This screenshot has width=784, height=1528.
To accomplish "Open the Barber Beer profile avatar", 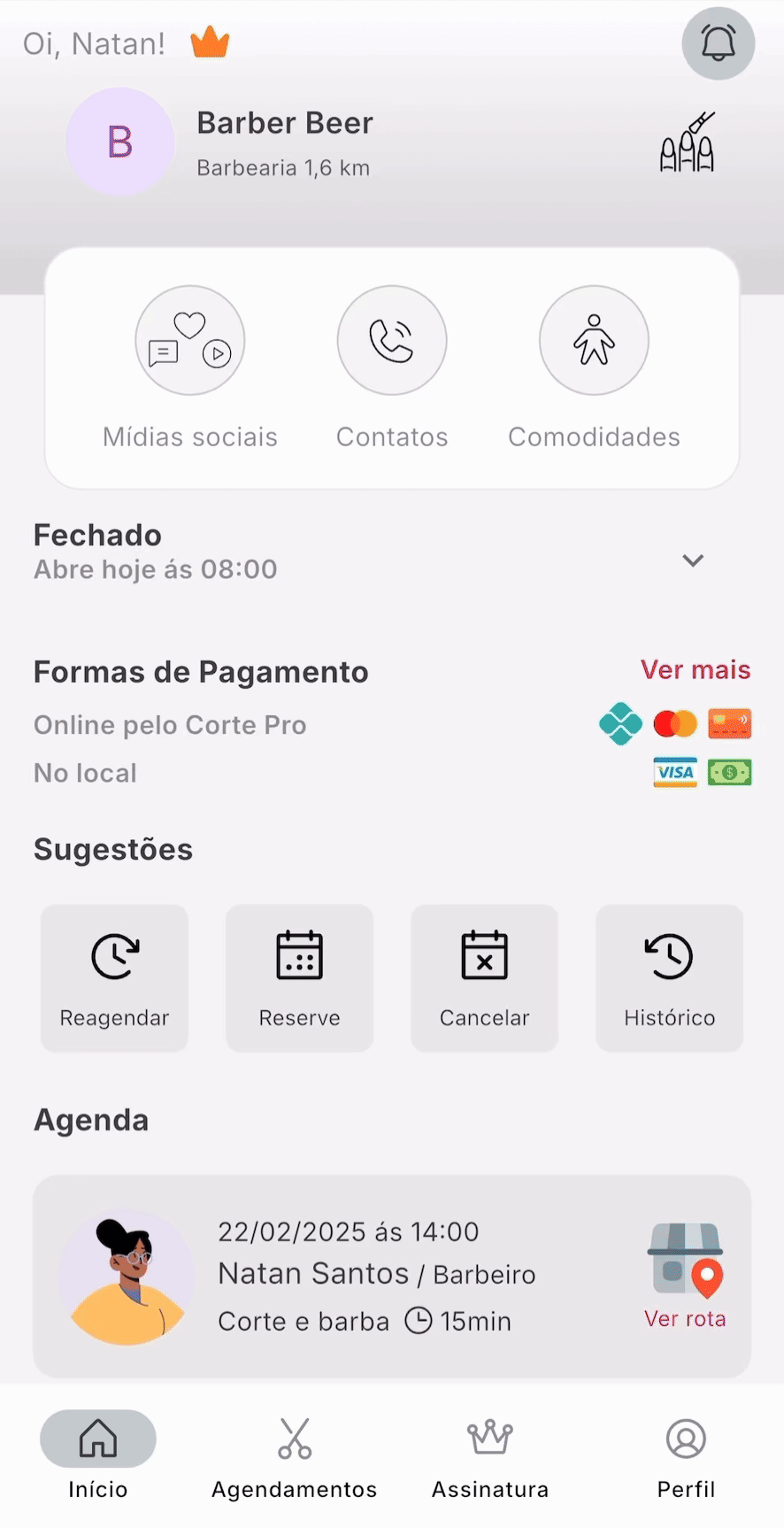I will click(120, 142).
